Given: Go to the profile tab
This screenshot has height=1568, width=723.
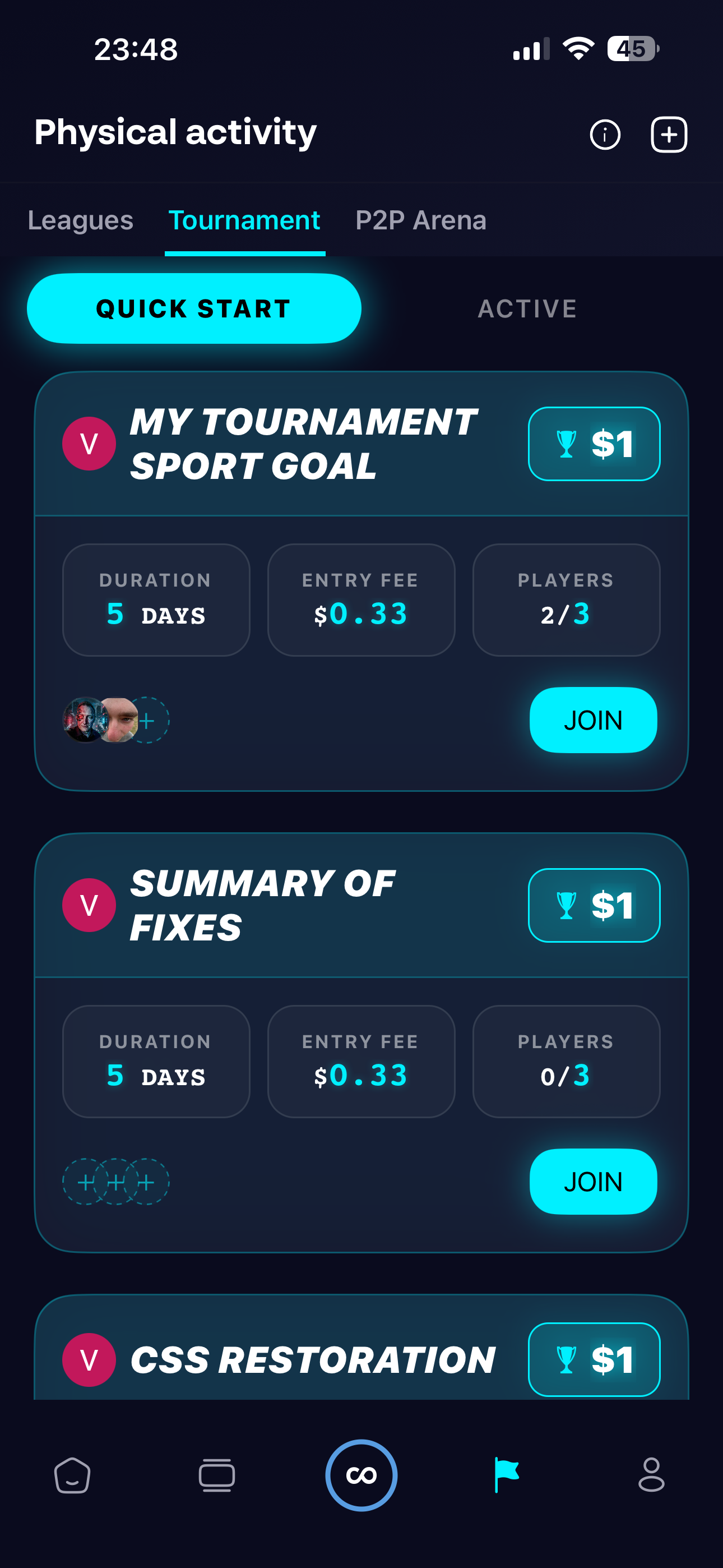Looking at the screenshot, I should point(651,1475).
